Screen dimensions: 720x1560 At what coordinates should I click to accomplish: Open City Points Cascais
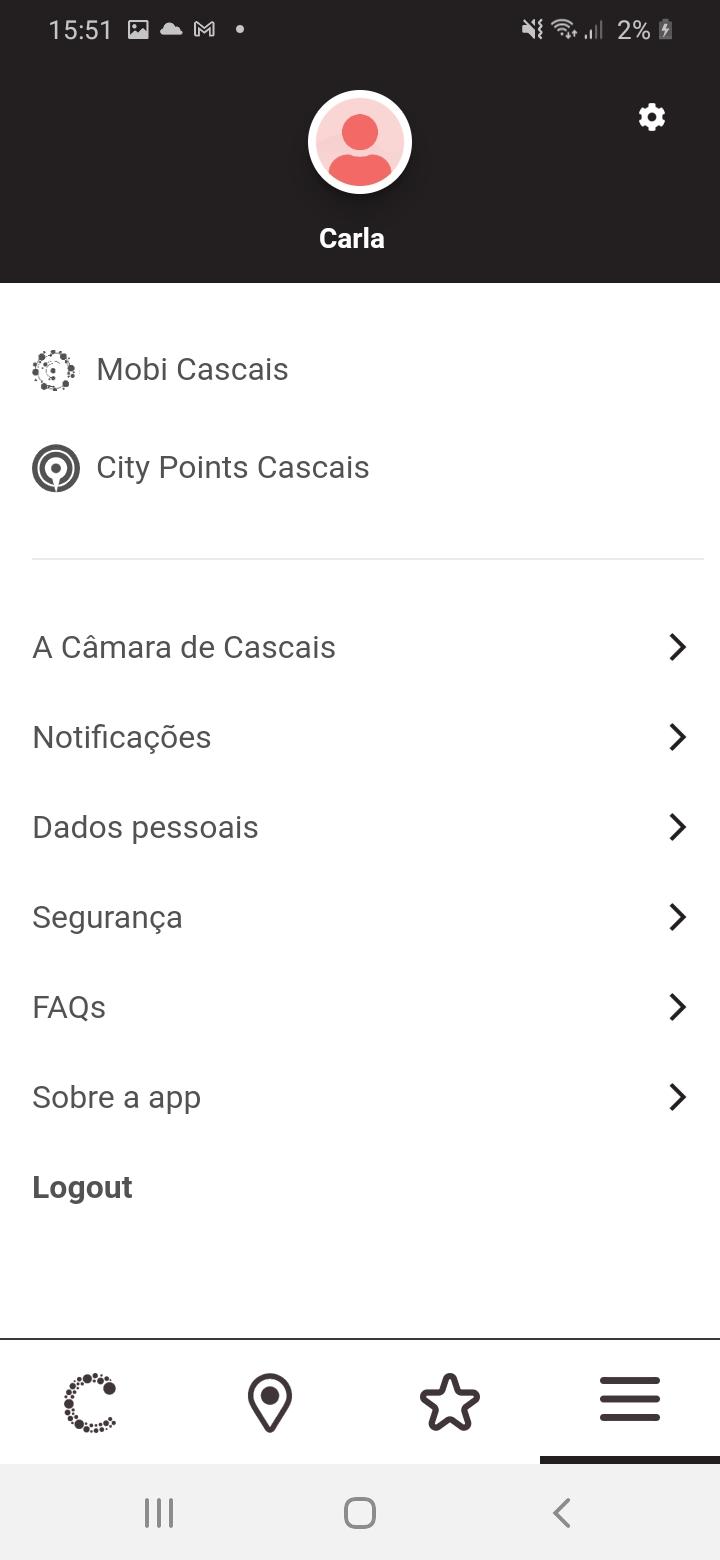pos(360,468)
